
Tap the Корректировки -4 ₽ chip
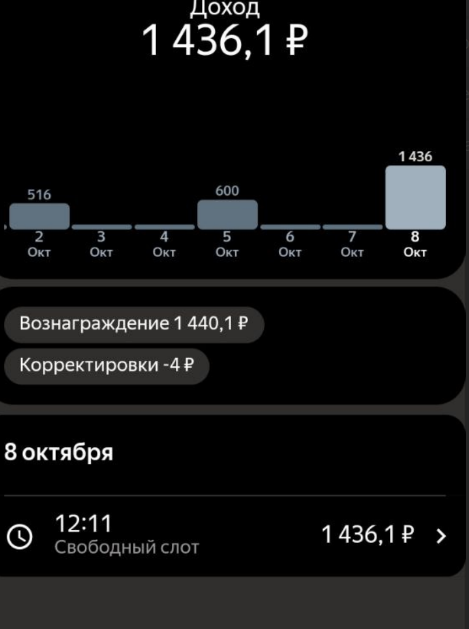(107, 366)
